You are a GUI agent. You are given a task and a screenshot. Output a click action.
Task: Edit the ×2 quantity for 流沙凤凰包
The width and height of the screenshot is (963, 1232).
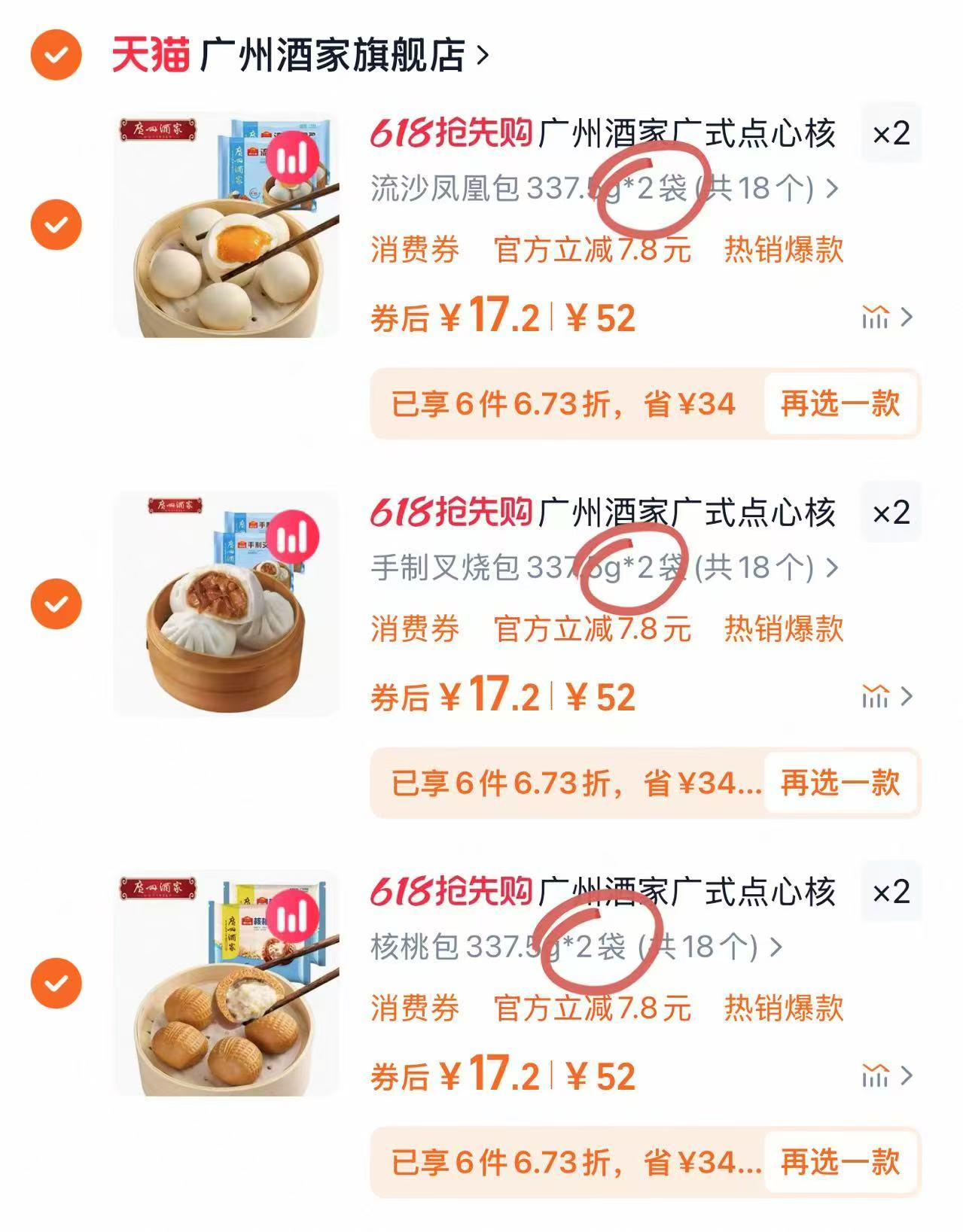pyautogui.click(x=891, y=134)
